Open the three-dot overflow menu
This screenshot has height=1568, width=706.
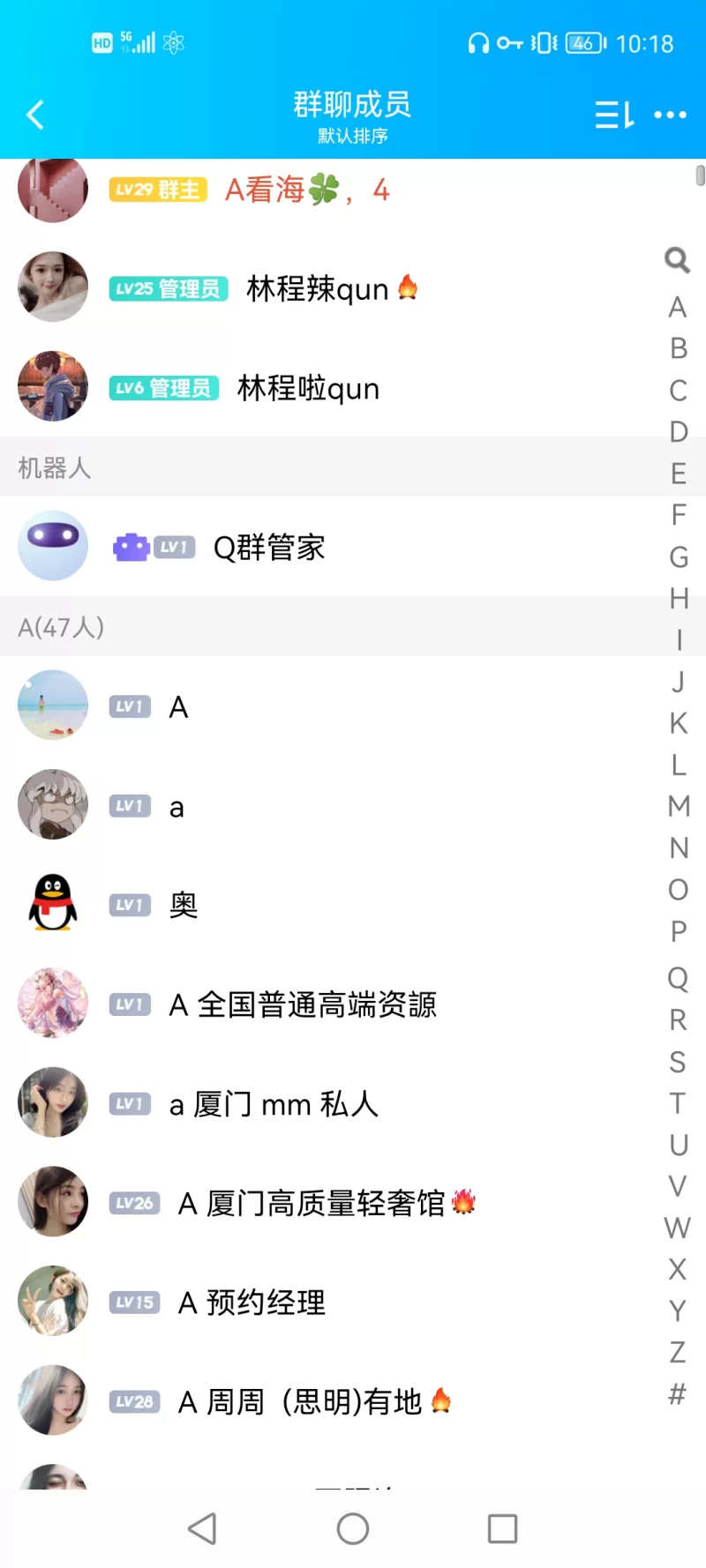[x=670, y=115]
